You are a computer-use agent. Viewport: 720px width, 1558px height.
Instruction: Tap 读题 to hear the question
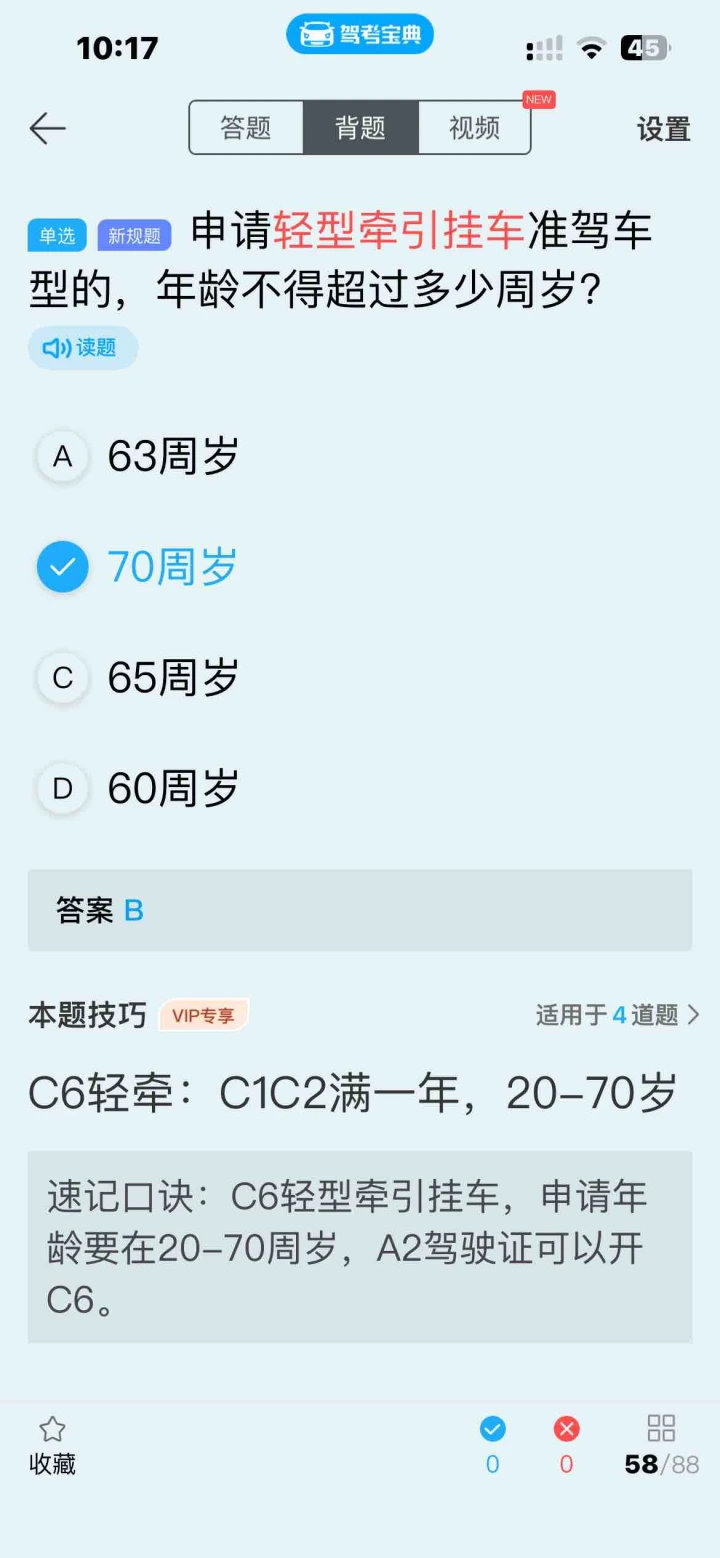pyautogui.click(x=82, y=347)
